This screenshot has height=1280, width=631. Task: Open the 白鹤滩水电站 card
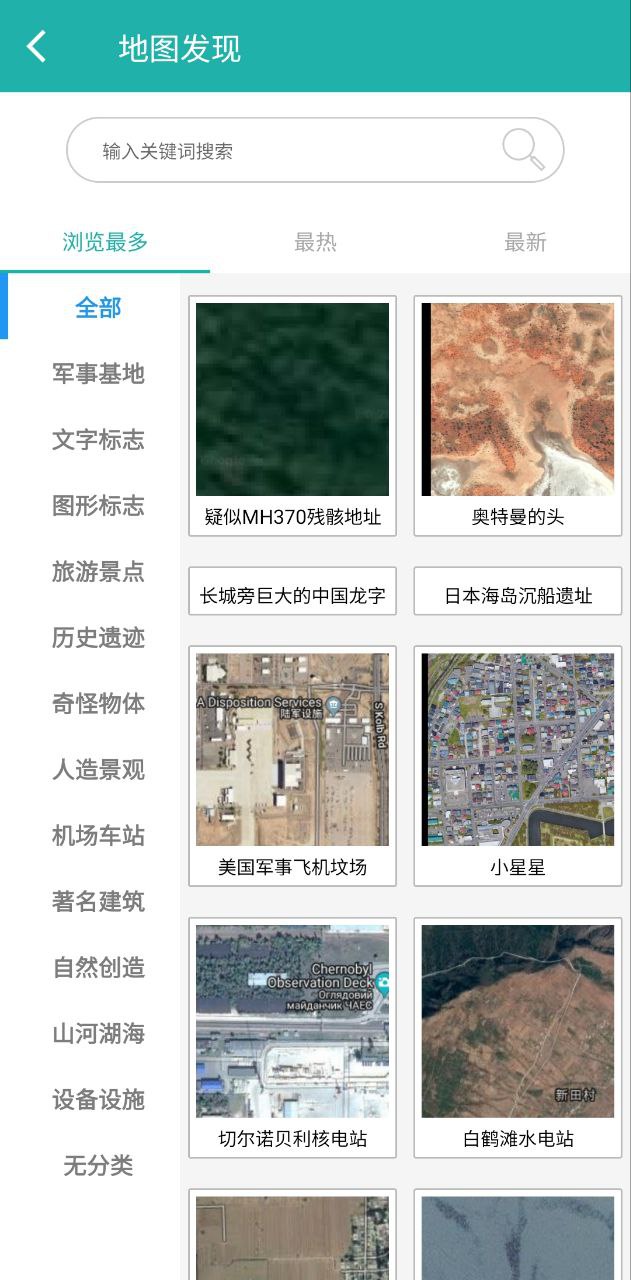tap(518, 1037)
